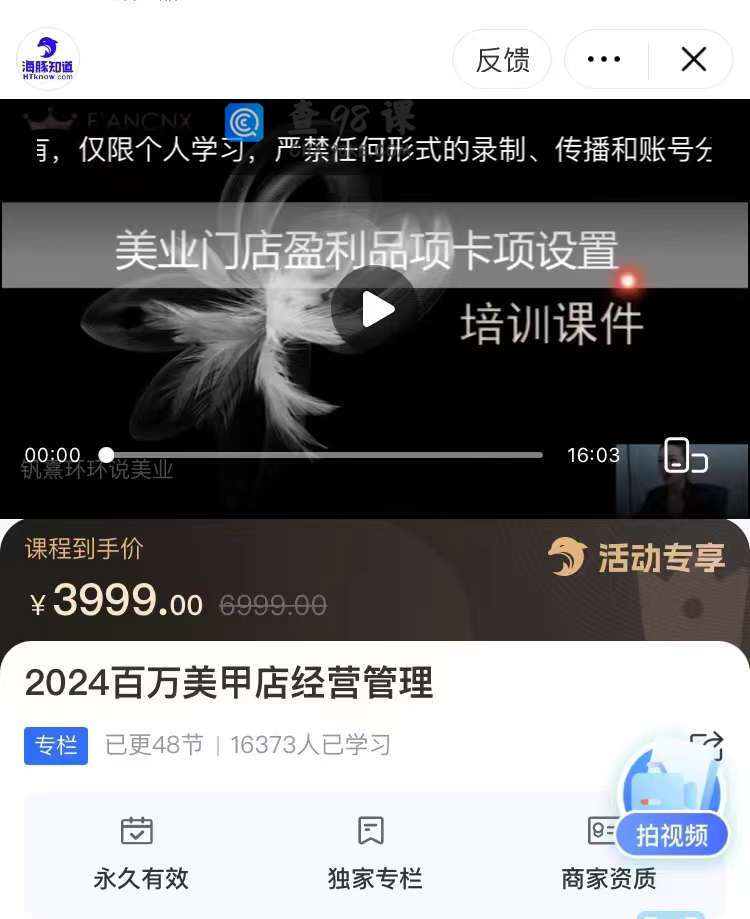This screenshot has width=750, height=919.
Task: Play the course video
Action: click(x=375, y=309)
